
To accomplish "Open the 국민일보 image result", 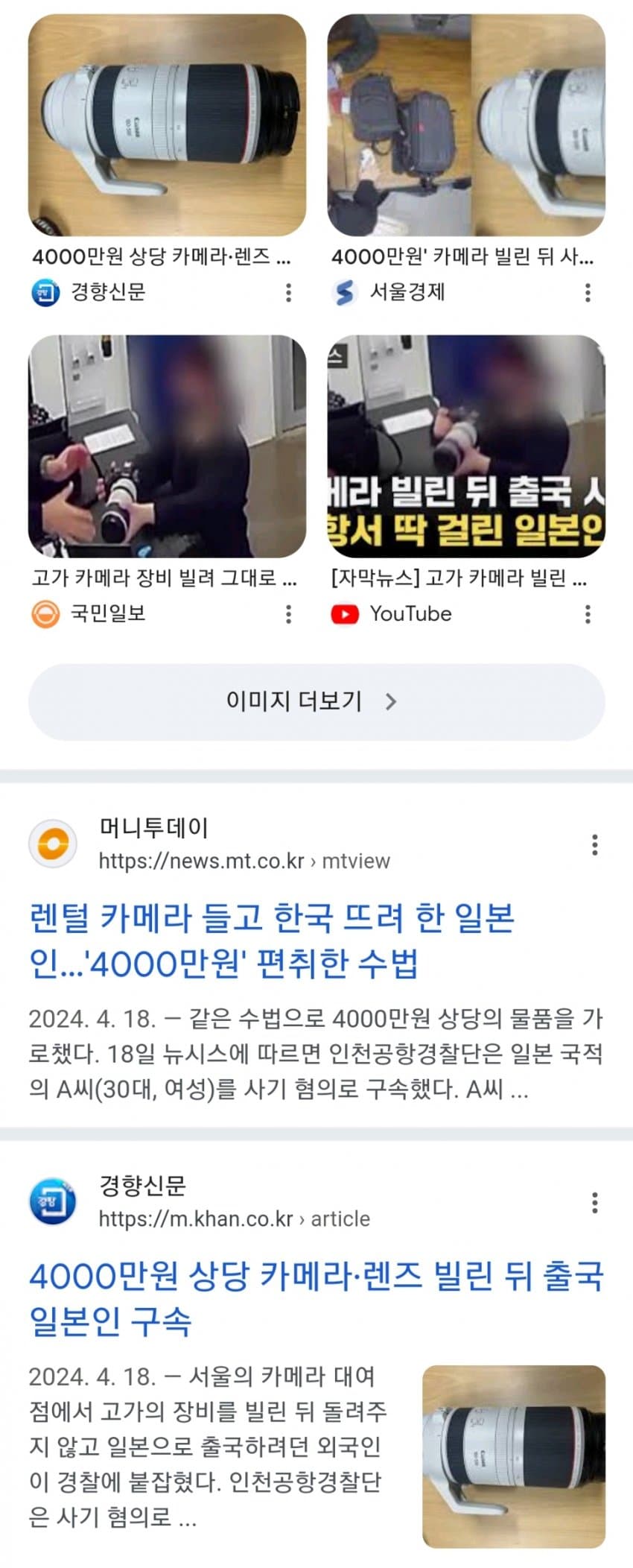I will click(167, 446).
